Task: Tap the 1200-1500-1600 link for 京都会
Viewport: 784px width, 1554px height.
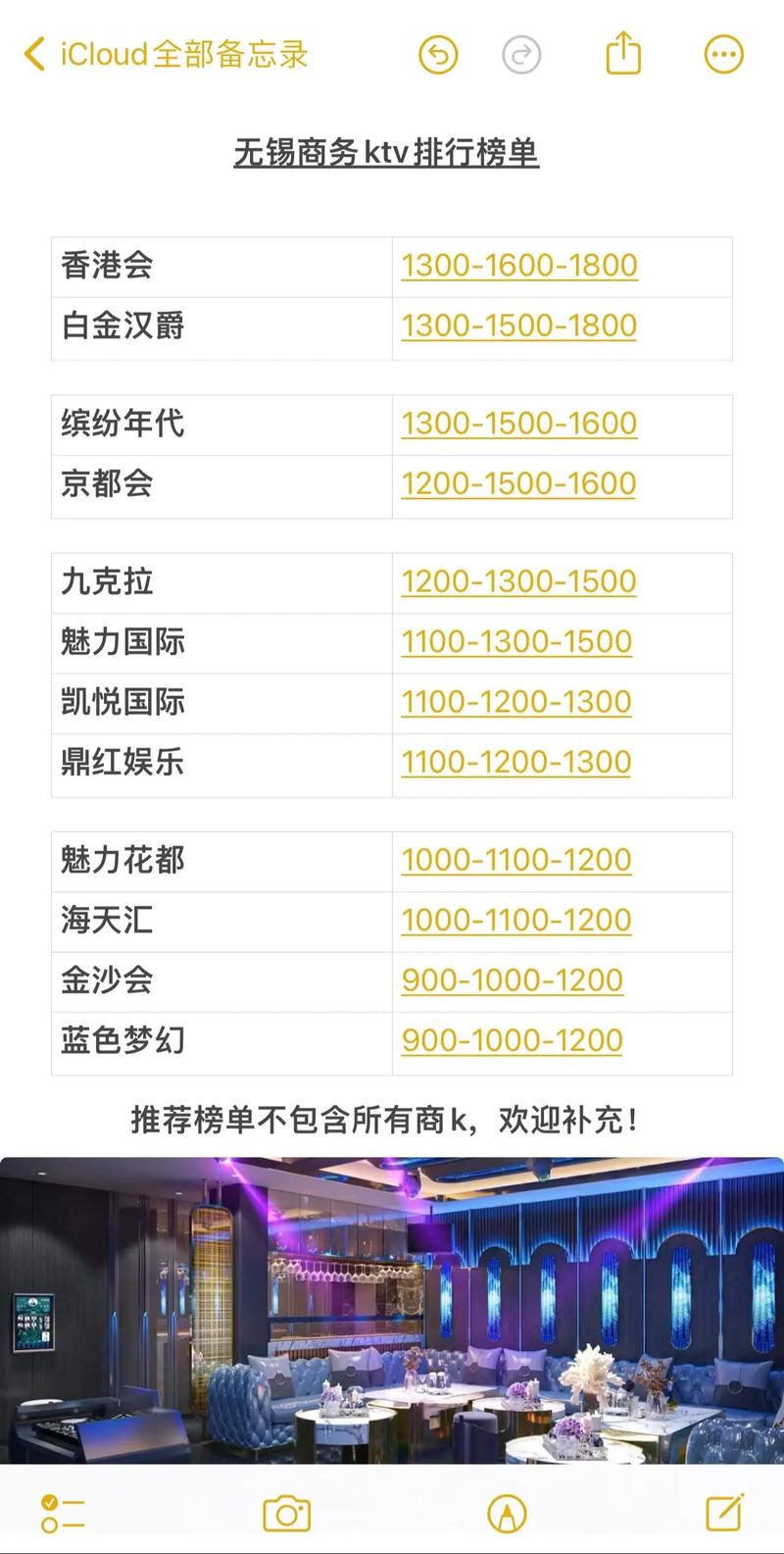Action: pos(518,483)
